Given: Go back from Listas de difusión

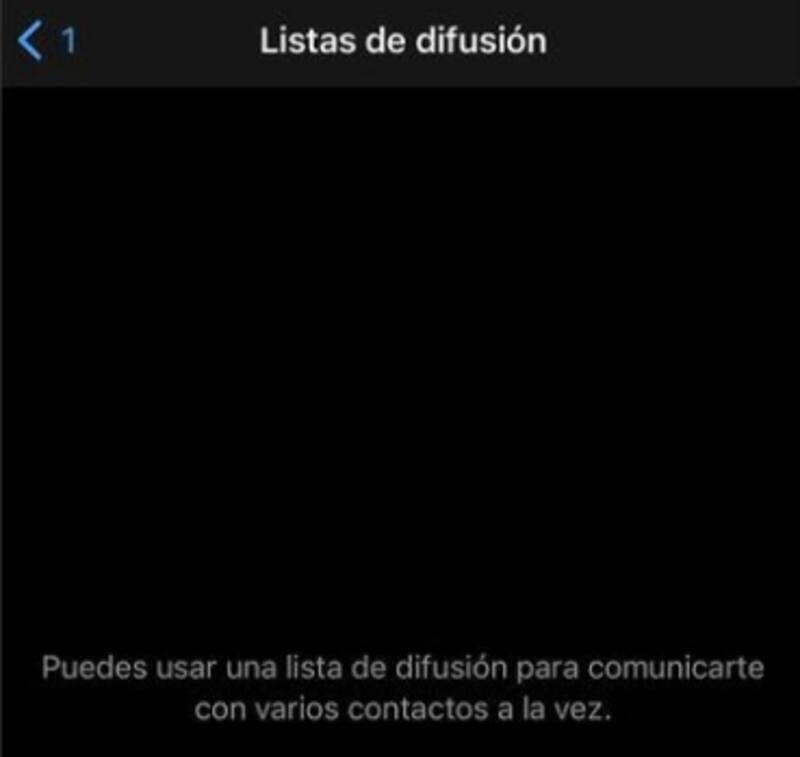Looking at the screenshot, I should pos(45,42).
